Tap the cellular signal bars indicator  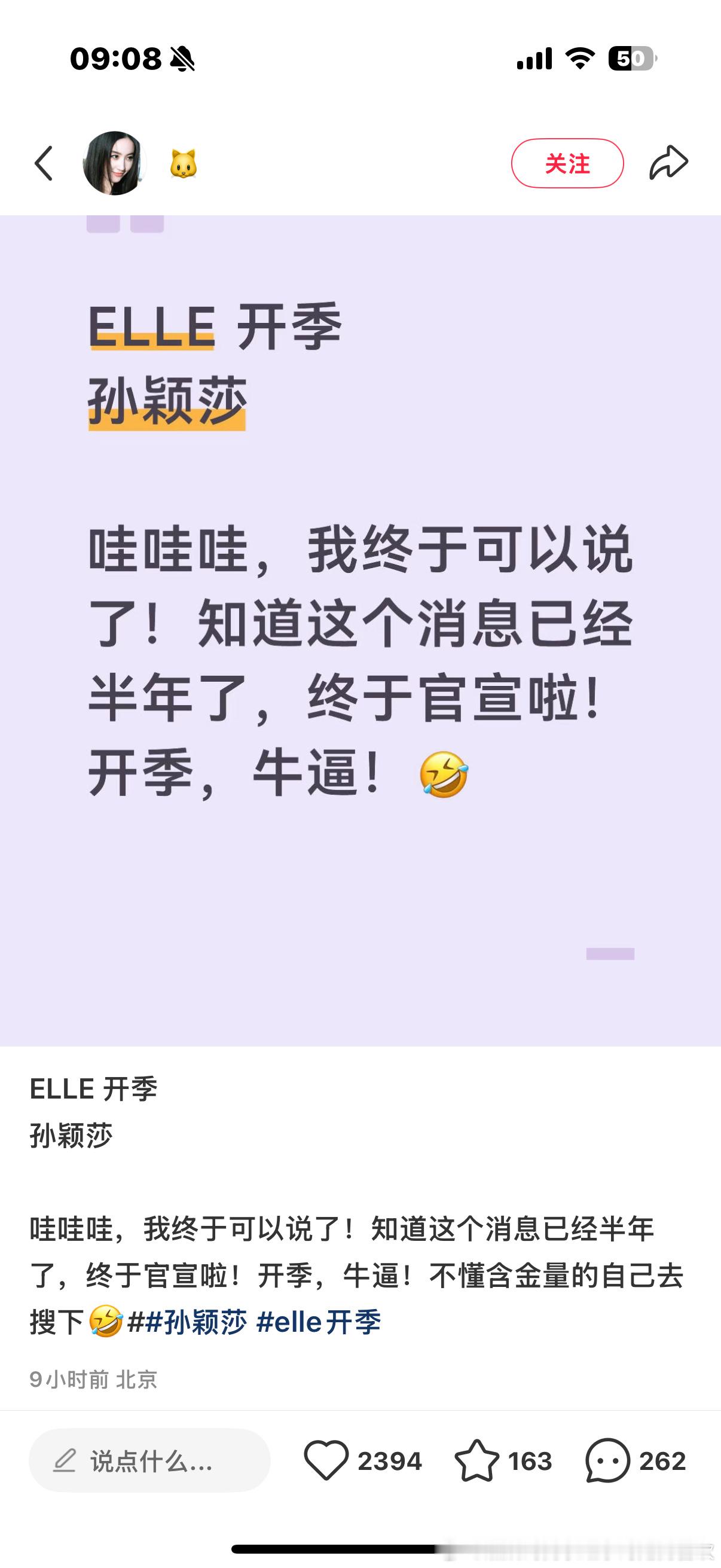(x=534, y=56)
